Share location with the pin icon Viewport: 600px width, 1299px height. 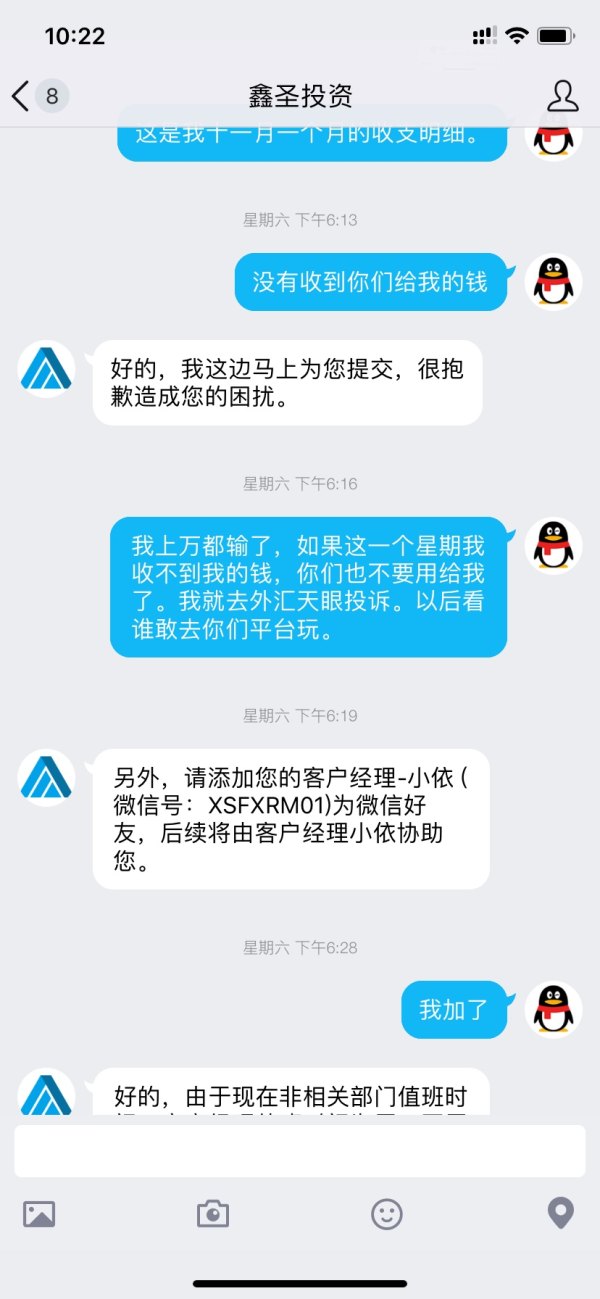click(x=561, y=1213)
